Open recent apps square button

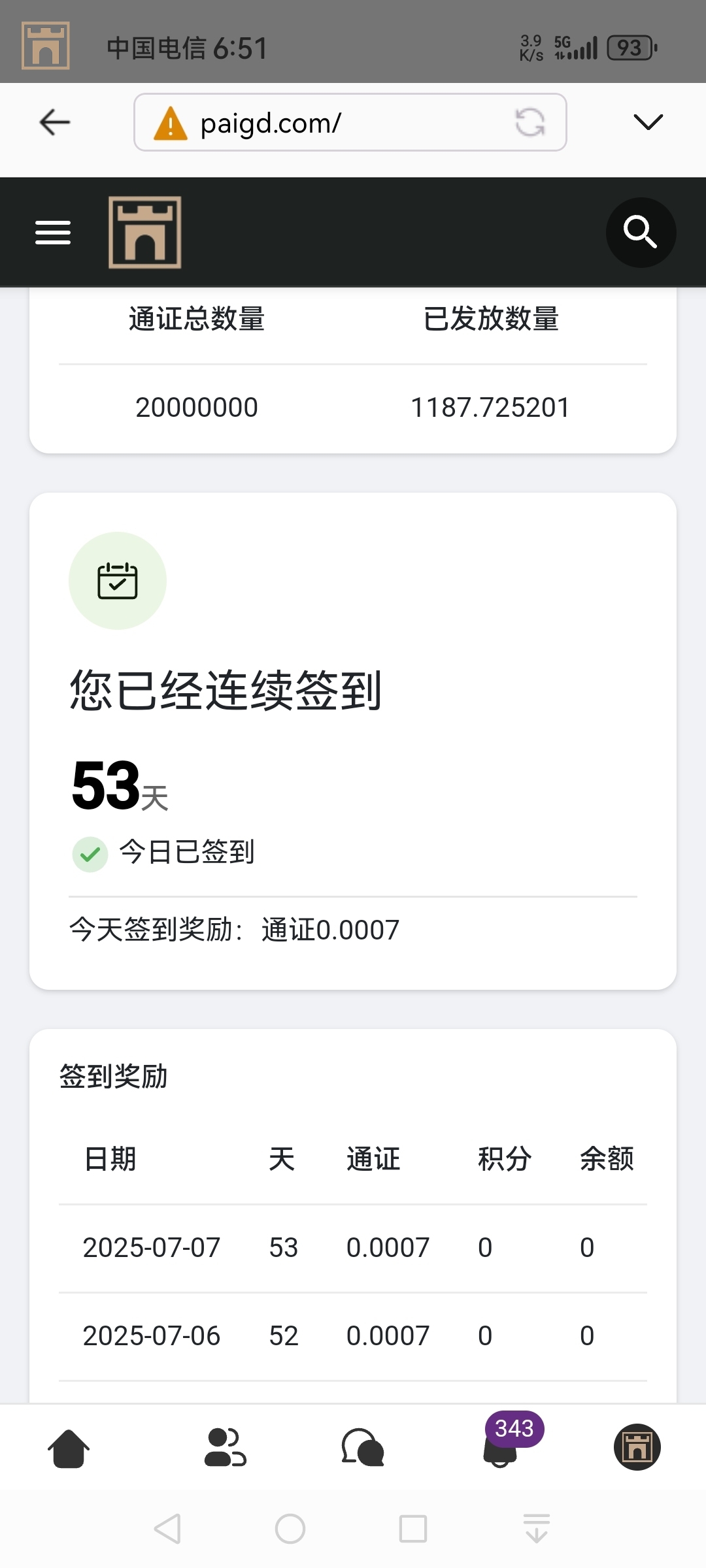tap(412, 1529)
